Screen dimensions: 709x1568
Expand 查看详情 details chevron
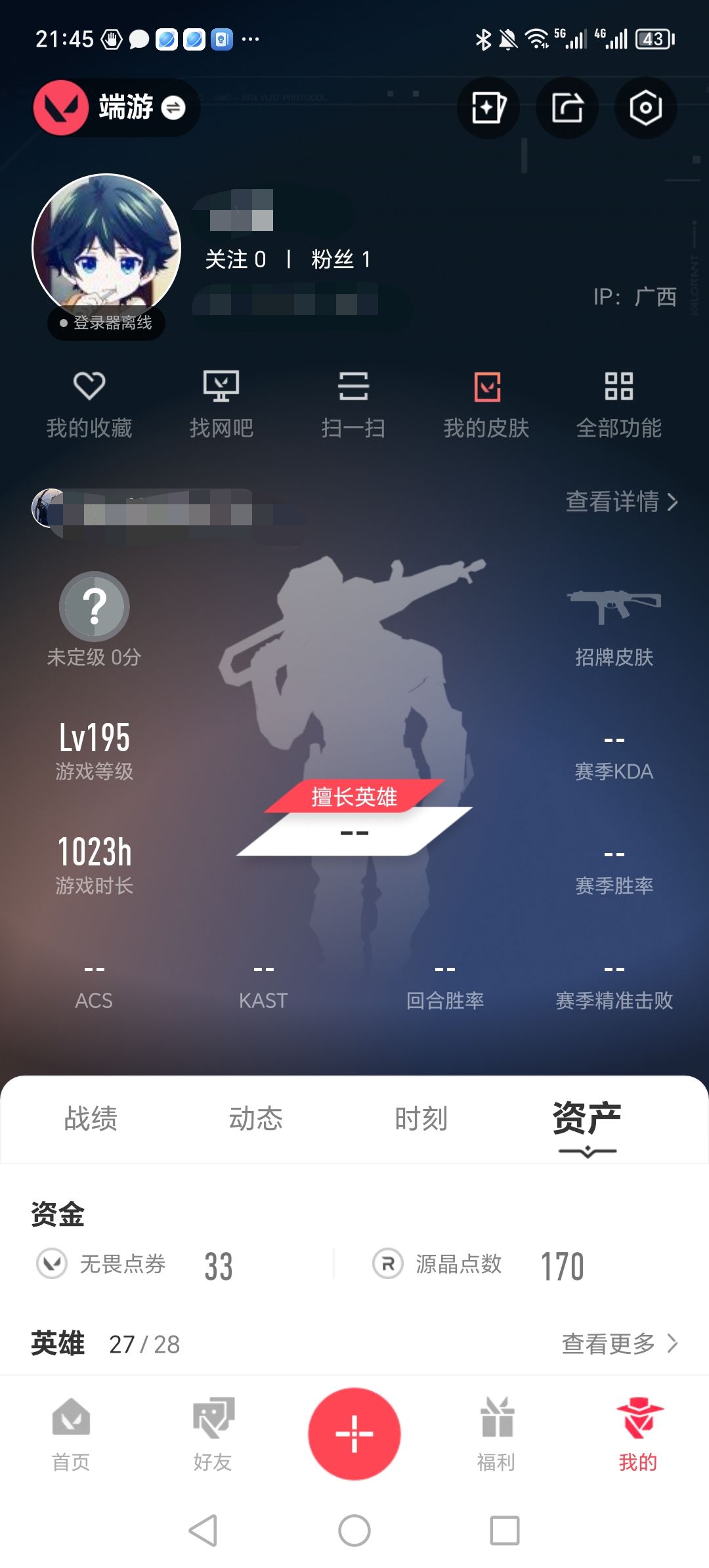click(x=620, y=503)
